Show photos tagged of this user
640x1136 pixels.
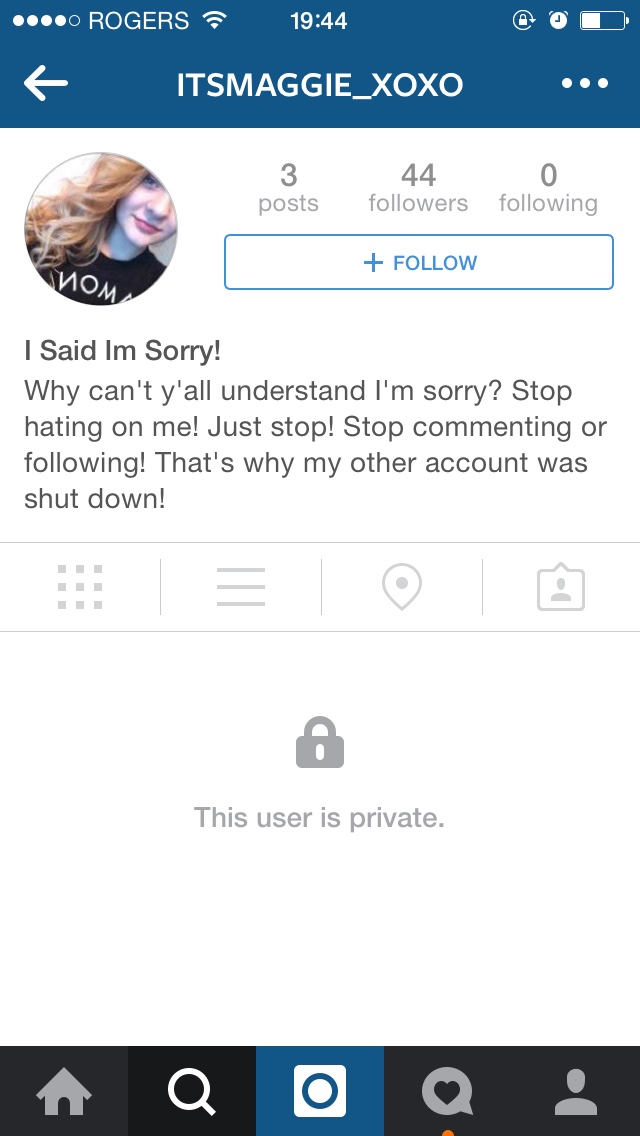[x=561, y=587]
